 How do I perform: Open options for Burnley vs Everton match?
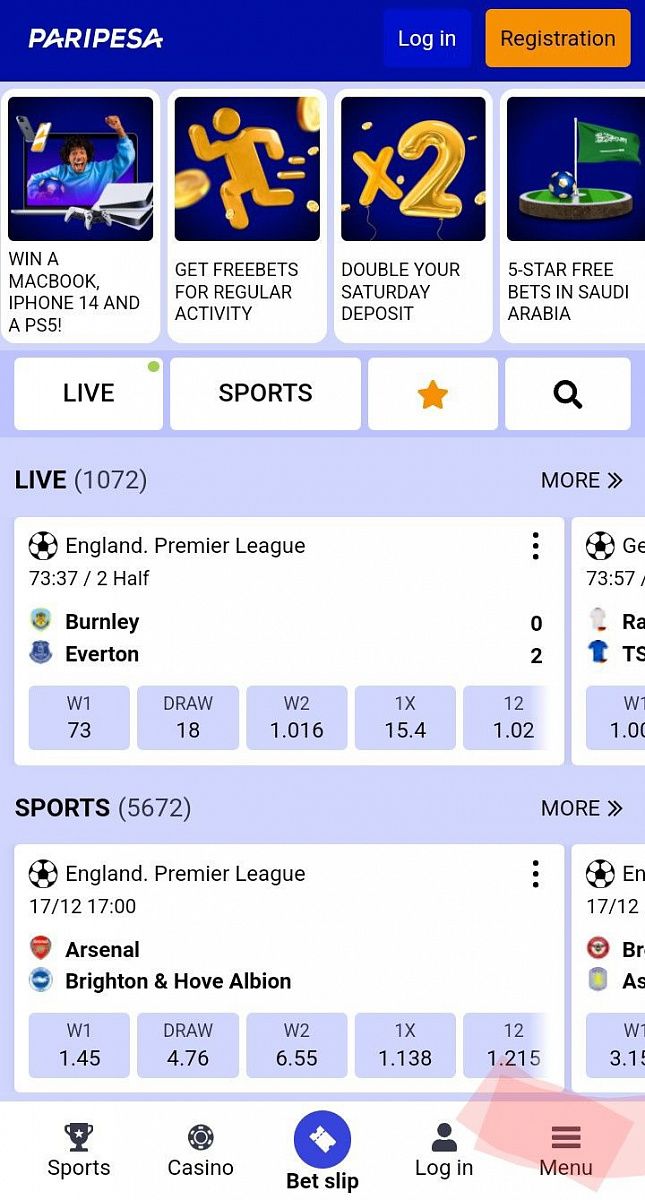pyautogui.click(x=535, y=546)
